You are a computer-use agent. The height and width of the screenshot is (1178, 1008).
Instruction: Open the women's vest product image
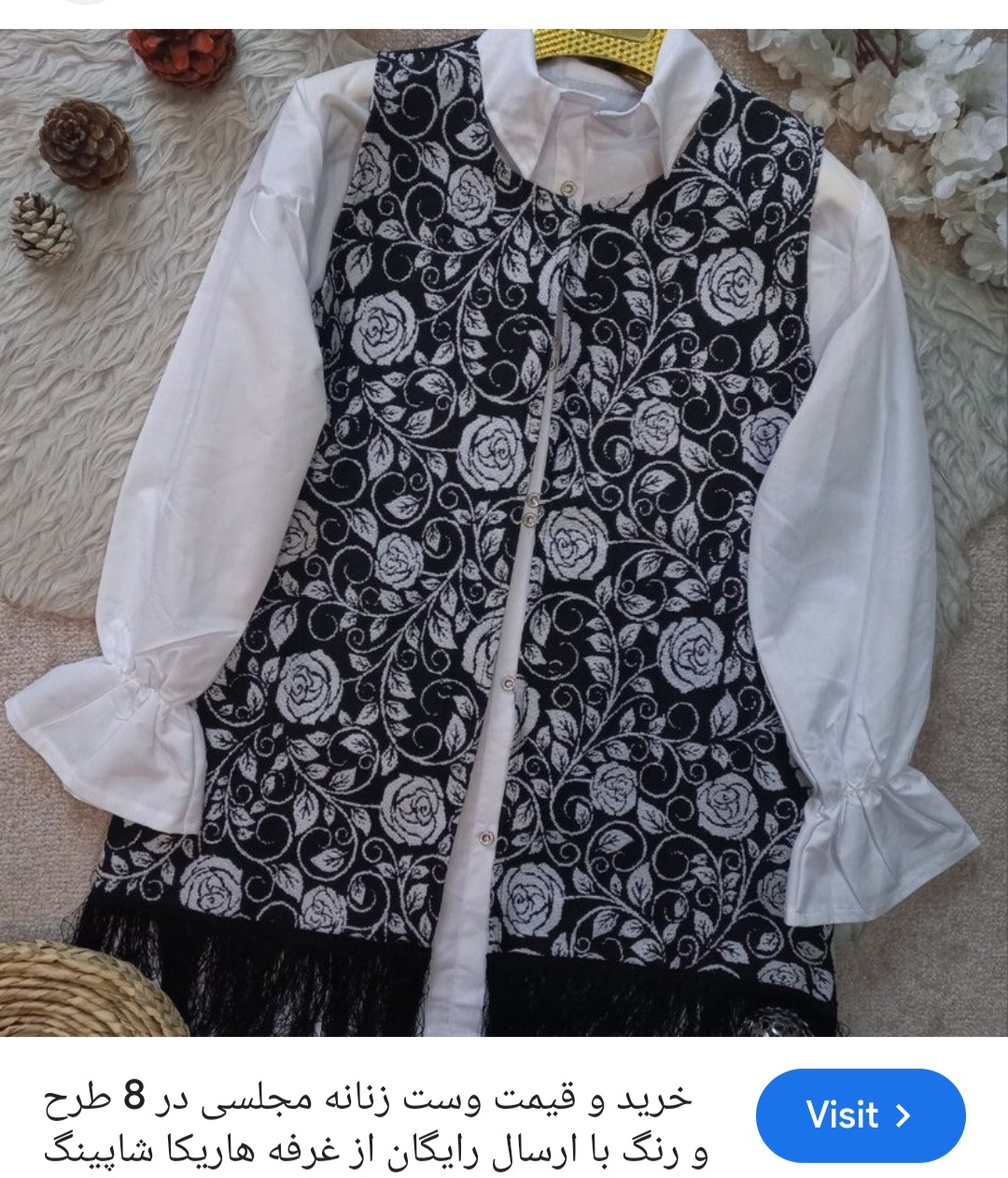504,532
